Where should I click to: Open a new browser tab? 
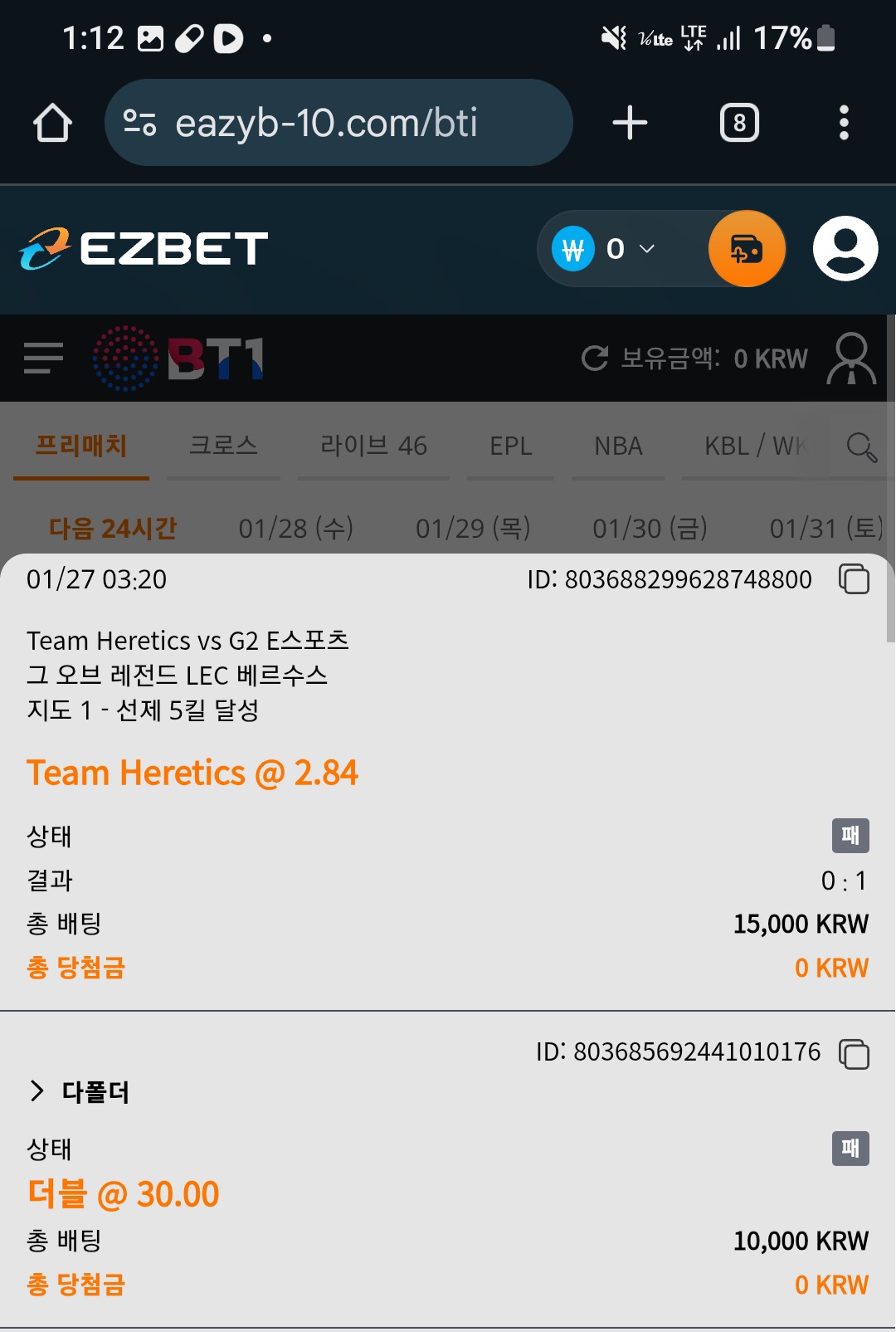pyautogui.click(x=630, y=123)
